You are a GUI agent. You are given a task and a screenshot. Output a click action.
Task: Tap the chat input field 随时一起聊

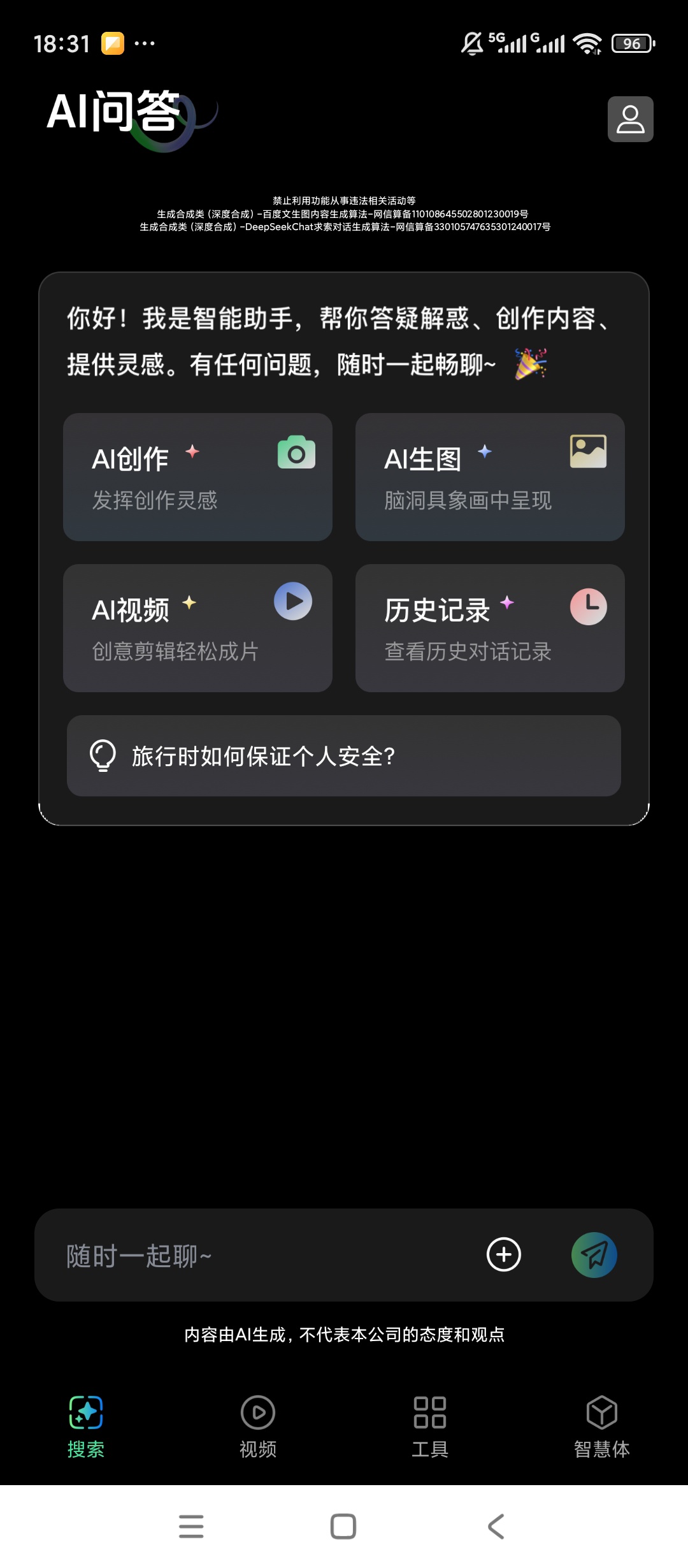[255, 1254]
